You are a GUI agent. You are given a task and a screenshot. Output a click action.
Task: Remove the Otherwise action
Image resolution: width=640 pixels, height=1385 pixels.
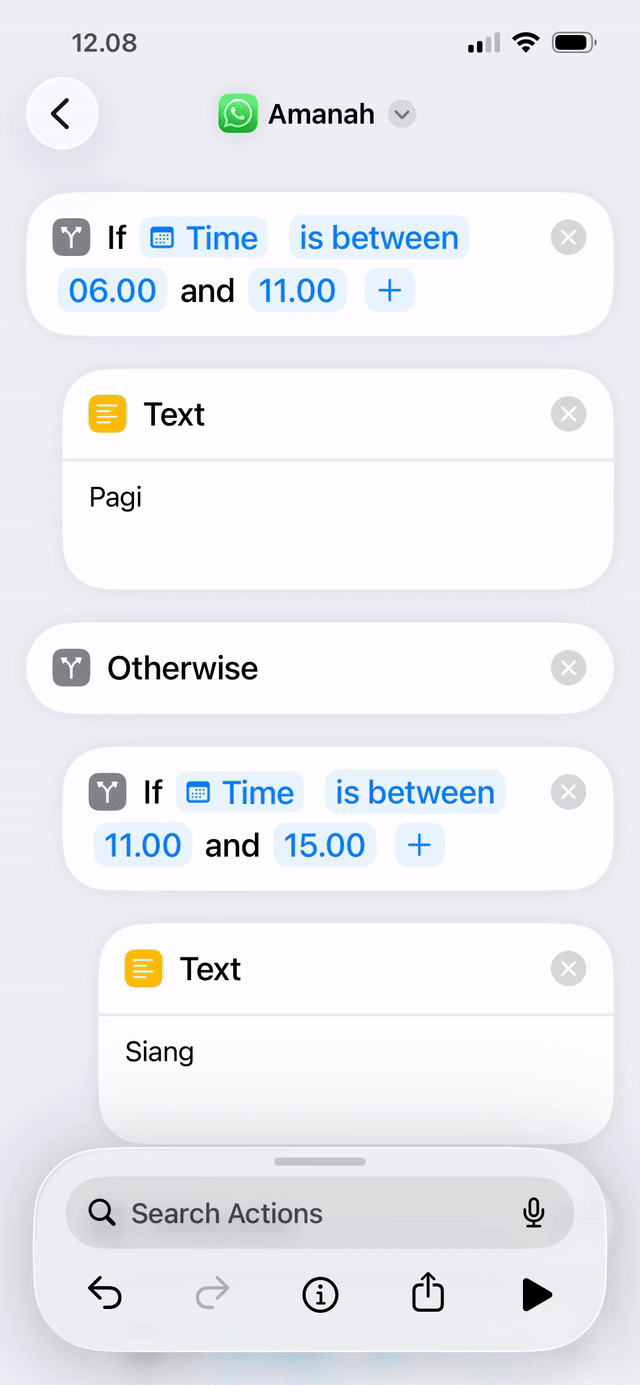(x=568, y=668)
